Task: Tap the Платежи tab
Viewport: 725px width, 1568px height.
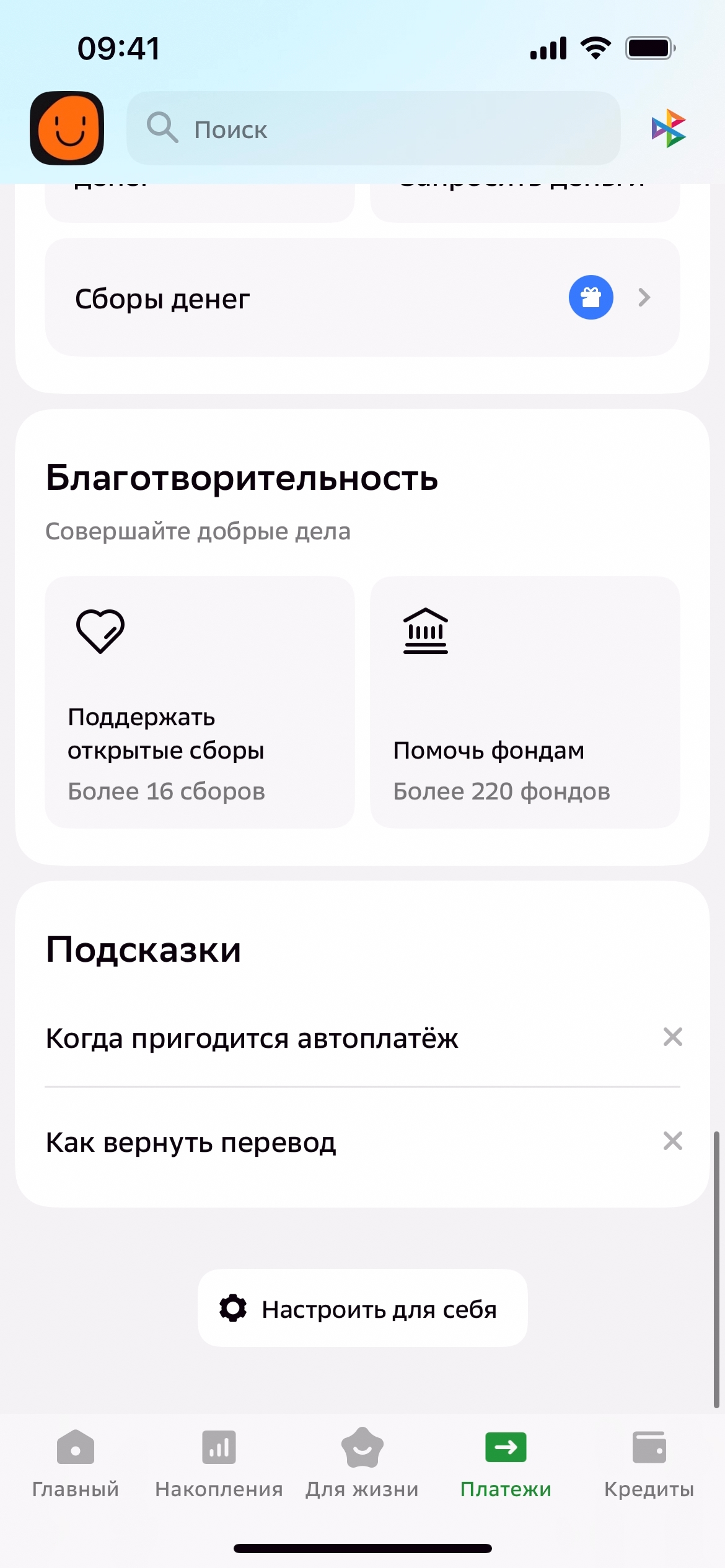Action: (x=506, y=1462)
